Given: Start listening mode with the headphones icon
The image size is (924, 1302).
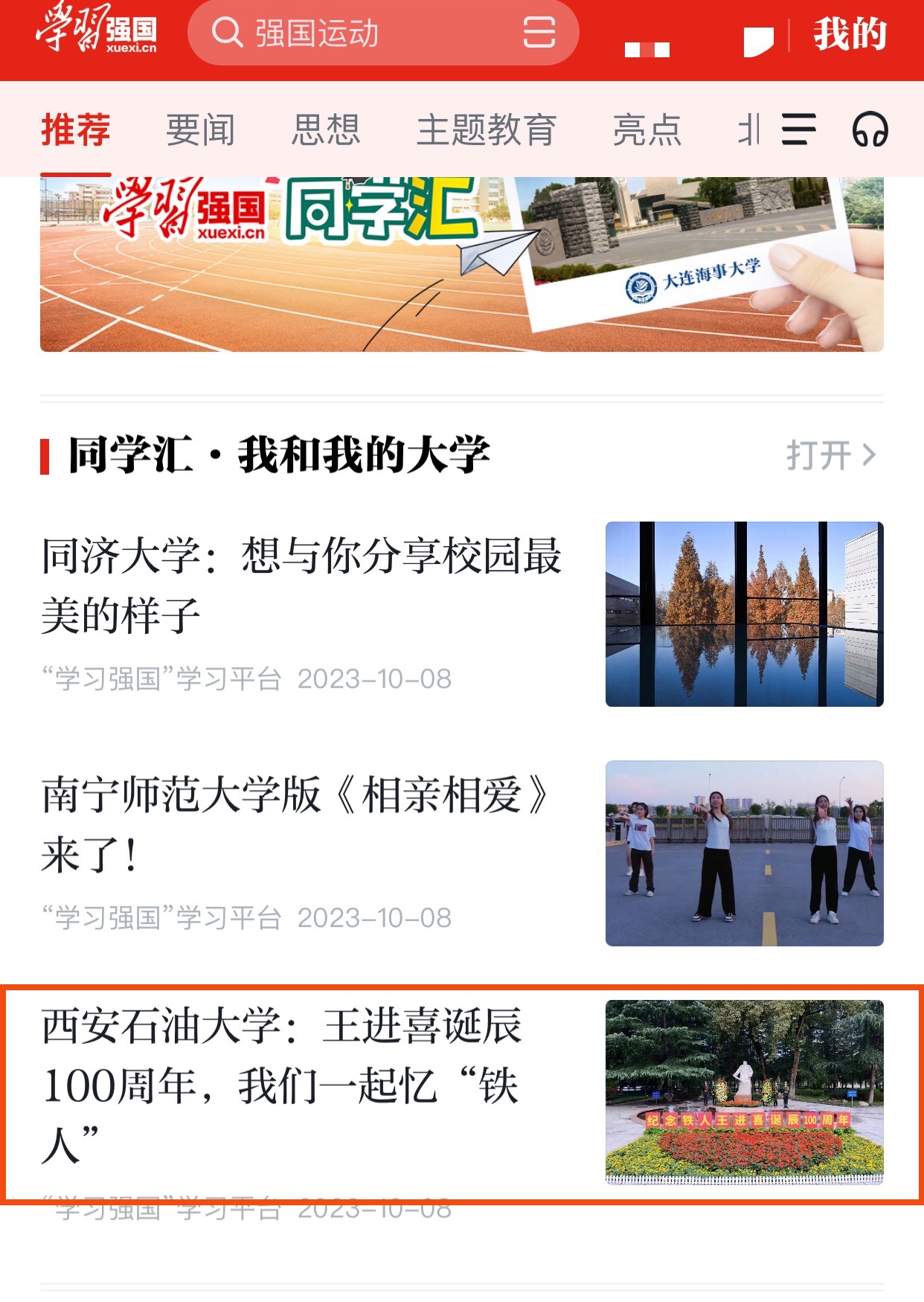Looking at the screenshot, I should tap(873, 130).
